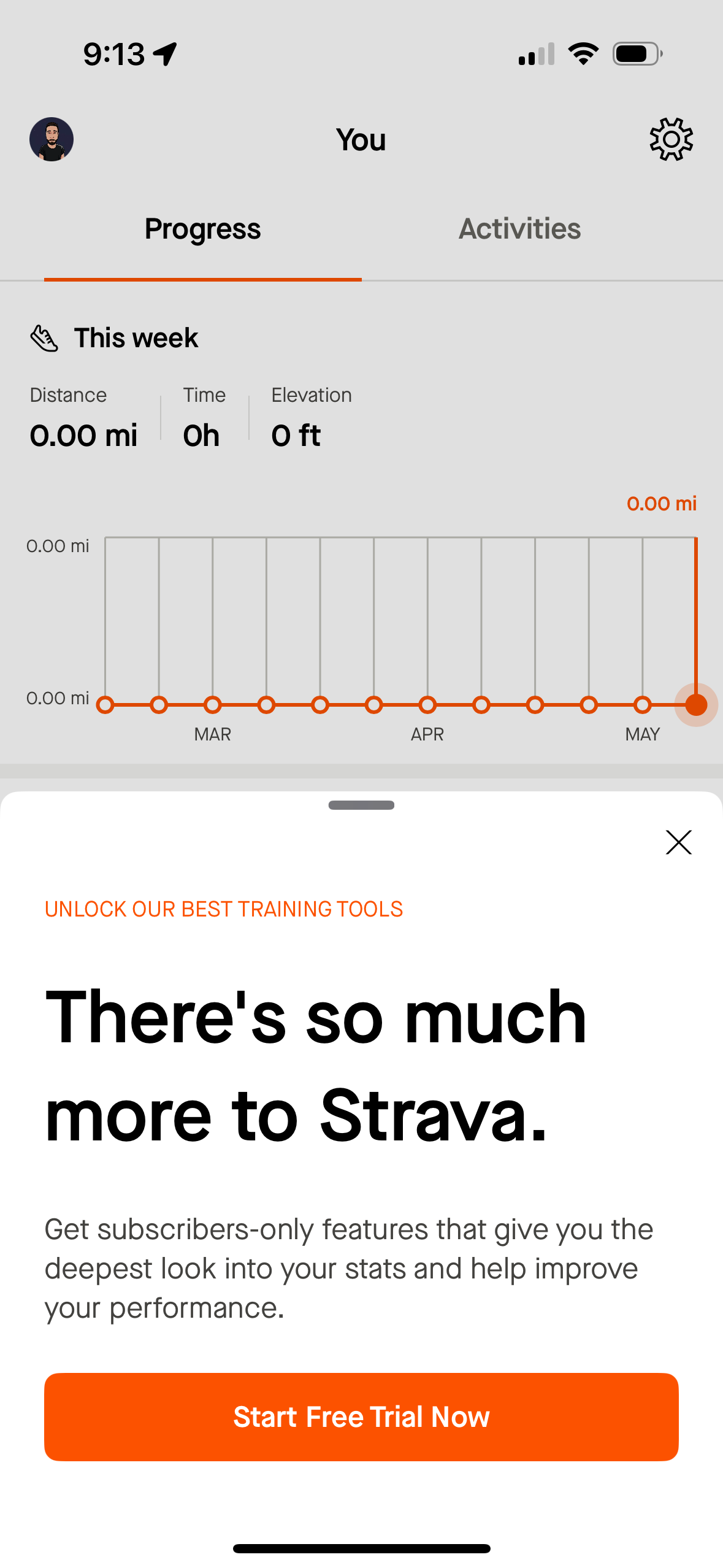
Task: Tap the Wi-Fi indicator in the status bar
Action: [583, 53]
